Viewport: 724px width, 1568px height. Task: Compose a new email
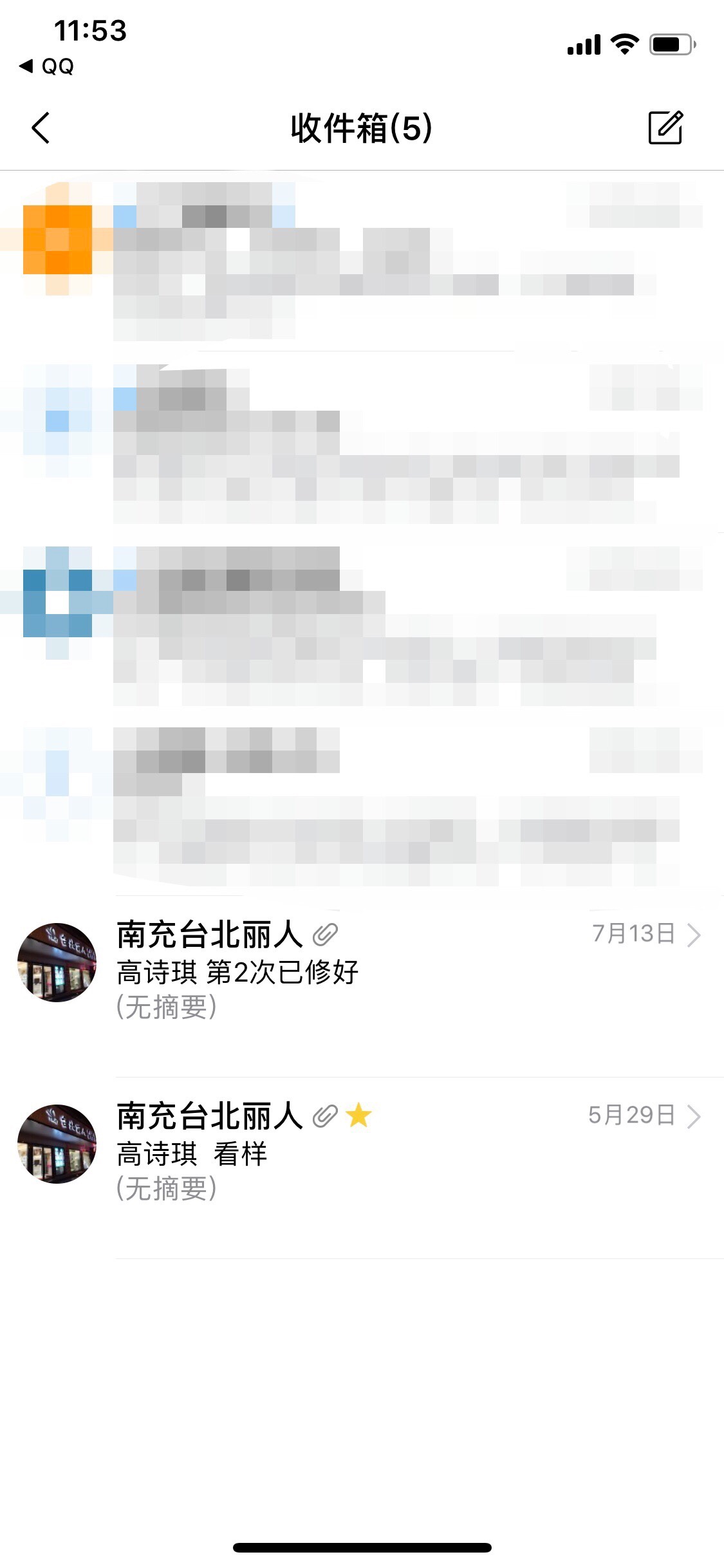(x=665, y=127)
